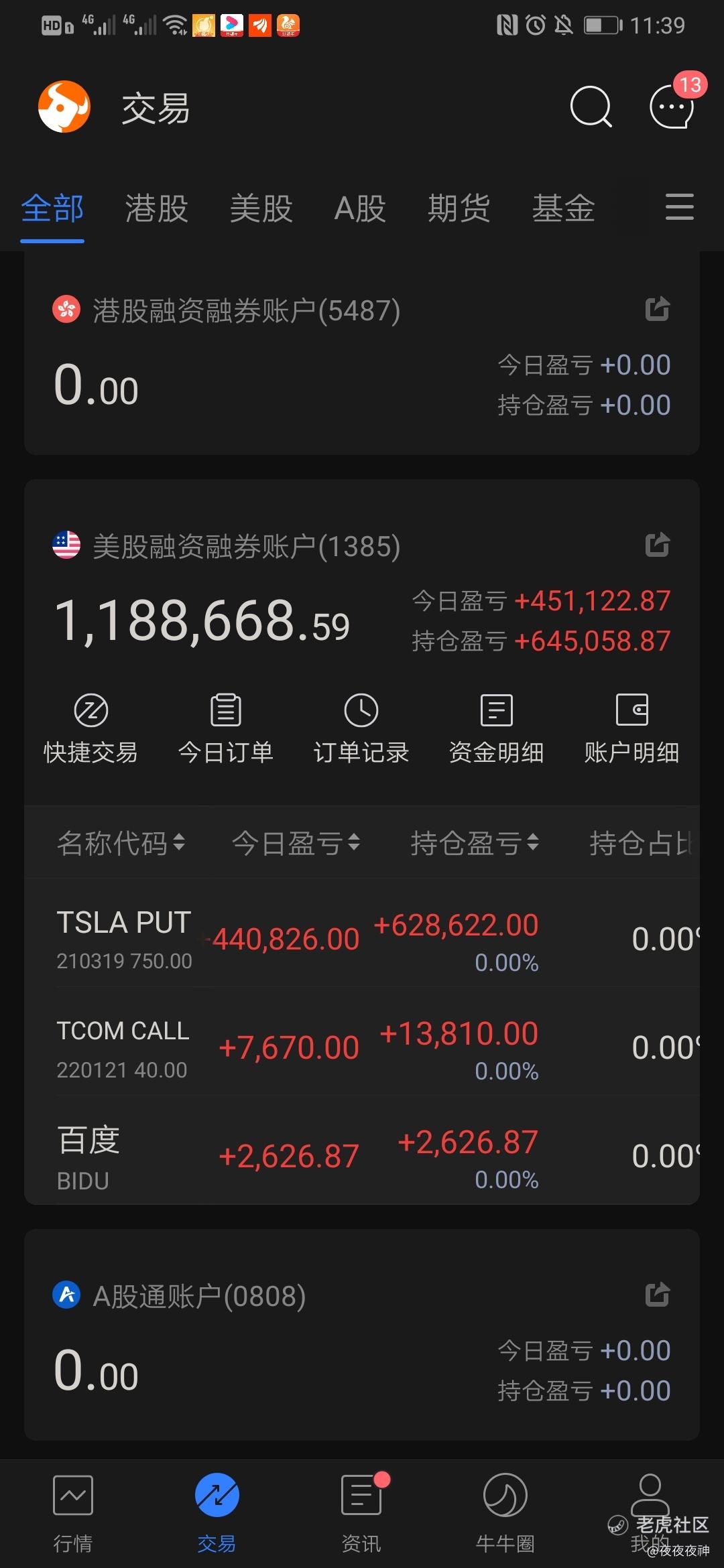Open 快捷交易
The width and height of the screenshot is (724, 1568).
(91, 729)
